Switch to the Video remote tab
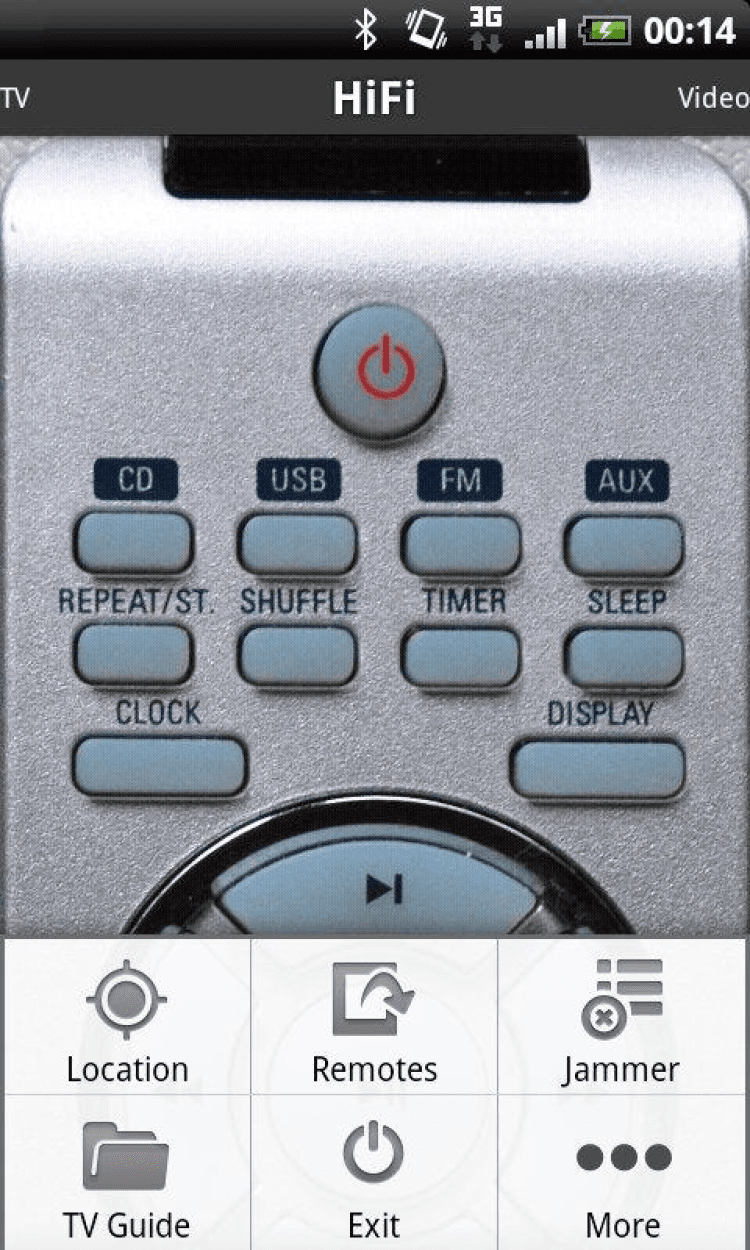Screen dimensions: 750x1250 pyautogui.click(x=714, y=98)
